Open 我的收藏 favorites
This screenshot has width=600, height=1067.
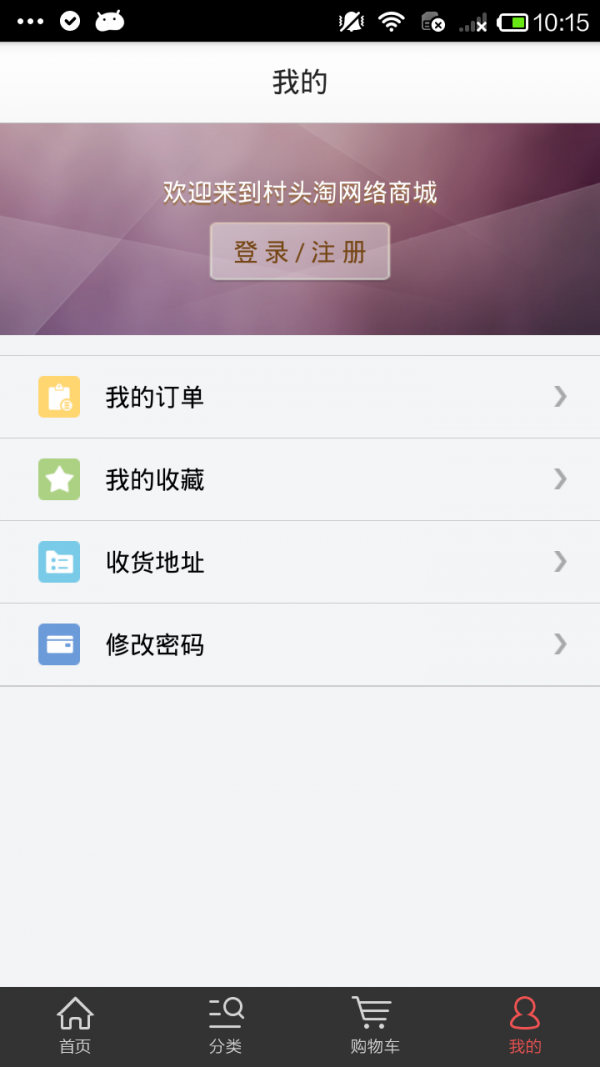click(x=300, y=480)
